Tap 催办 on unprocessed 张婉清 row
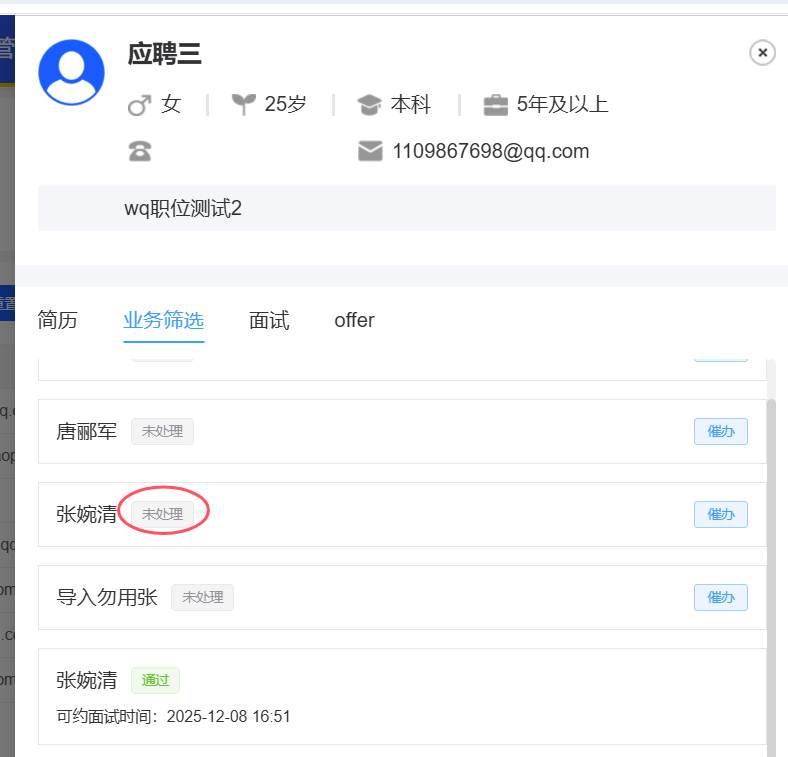The width and height of the screenshot is (788, 757). [720, 514]
